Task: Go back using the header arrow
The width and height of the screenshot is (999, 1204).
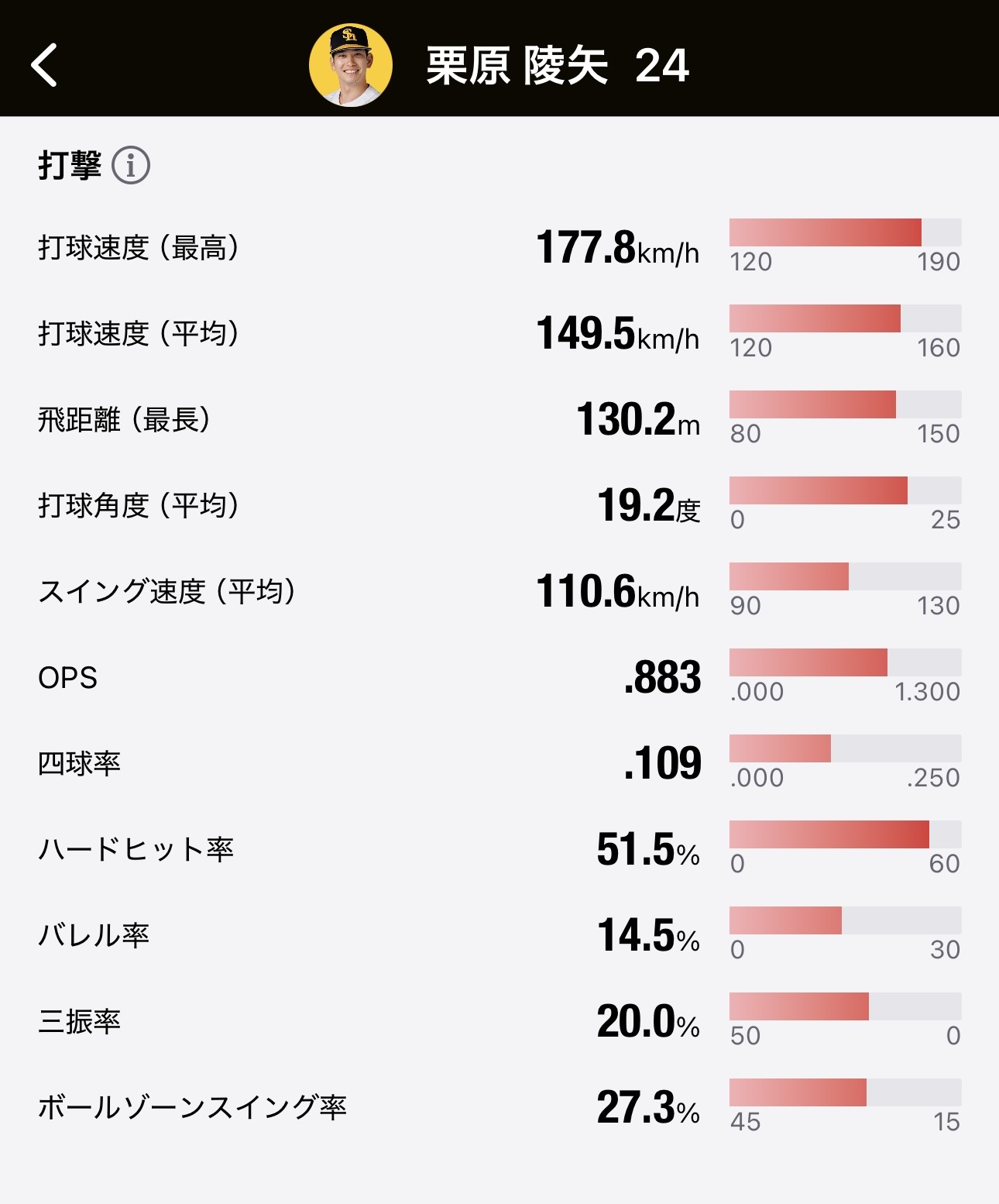Action: [44, 65]
